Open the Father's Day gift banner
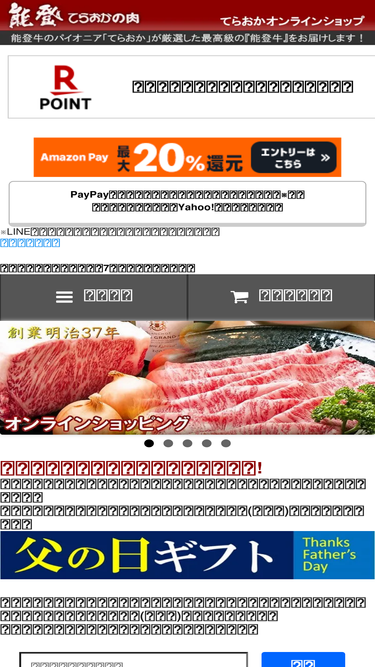This screenshot has height=667, width=375. click(x=187, y=555)
